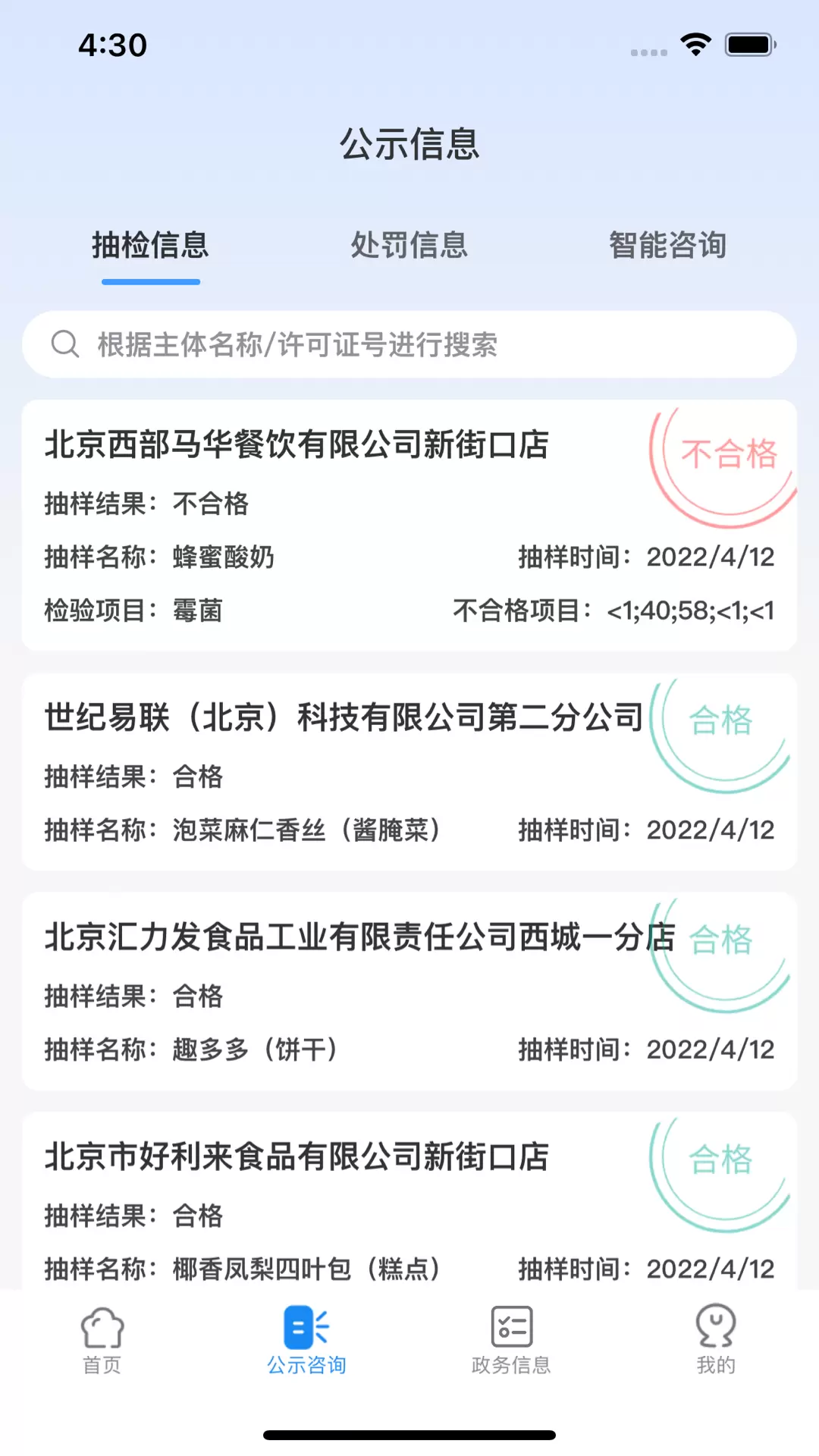
Task: Open the 世纪易联（北京）科技有限公司第二分公司 card
Action: point(409,772)
